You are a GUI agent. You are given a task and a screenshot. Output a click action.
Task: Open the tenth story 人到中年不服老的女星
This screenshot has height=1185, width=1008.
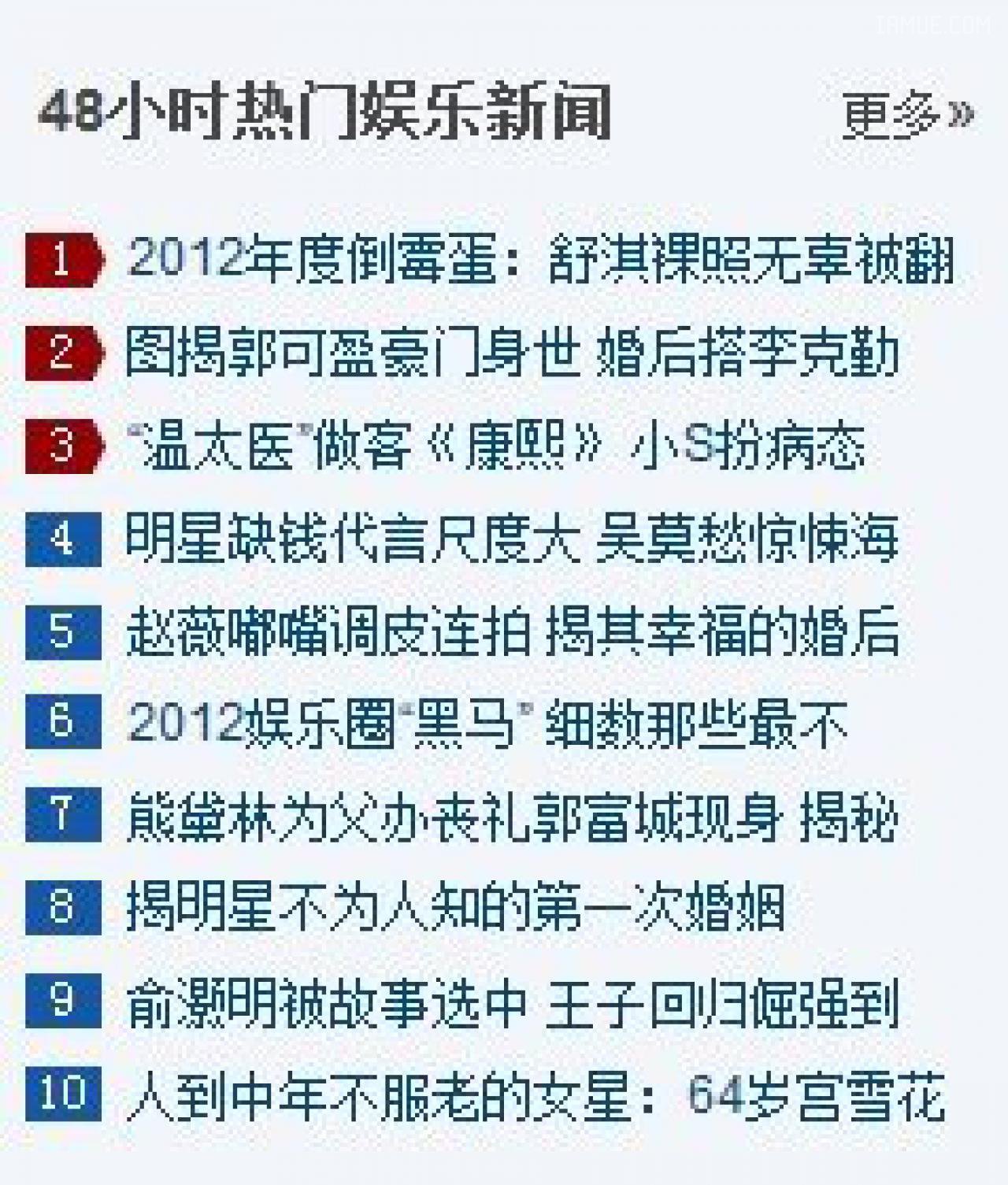pos(535,1094)
